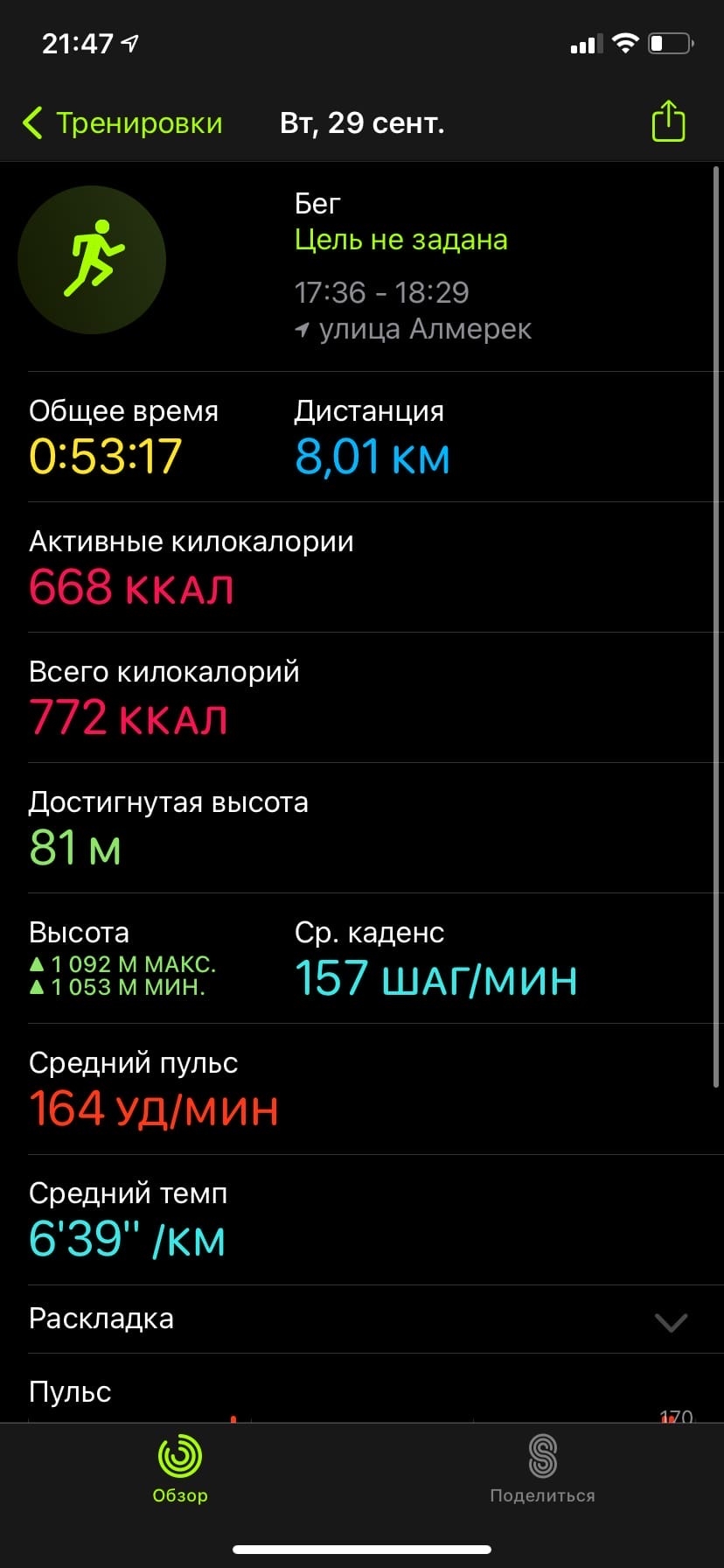
Task: Share this workout via share icon
Action: coord(668,122)
